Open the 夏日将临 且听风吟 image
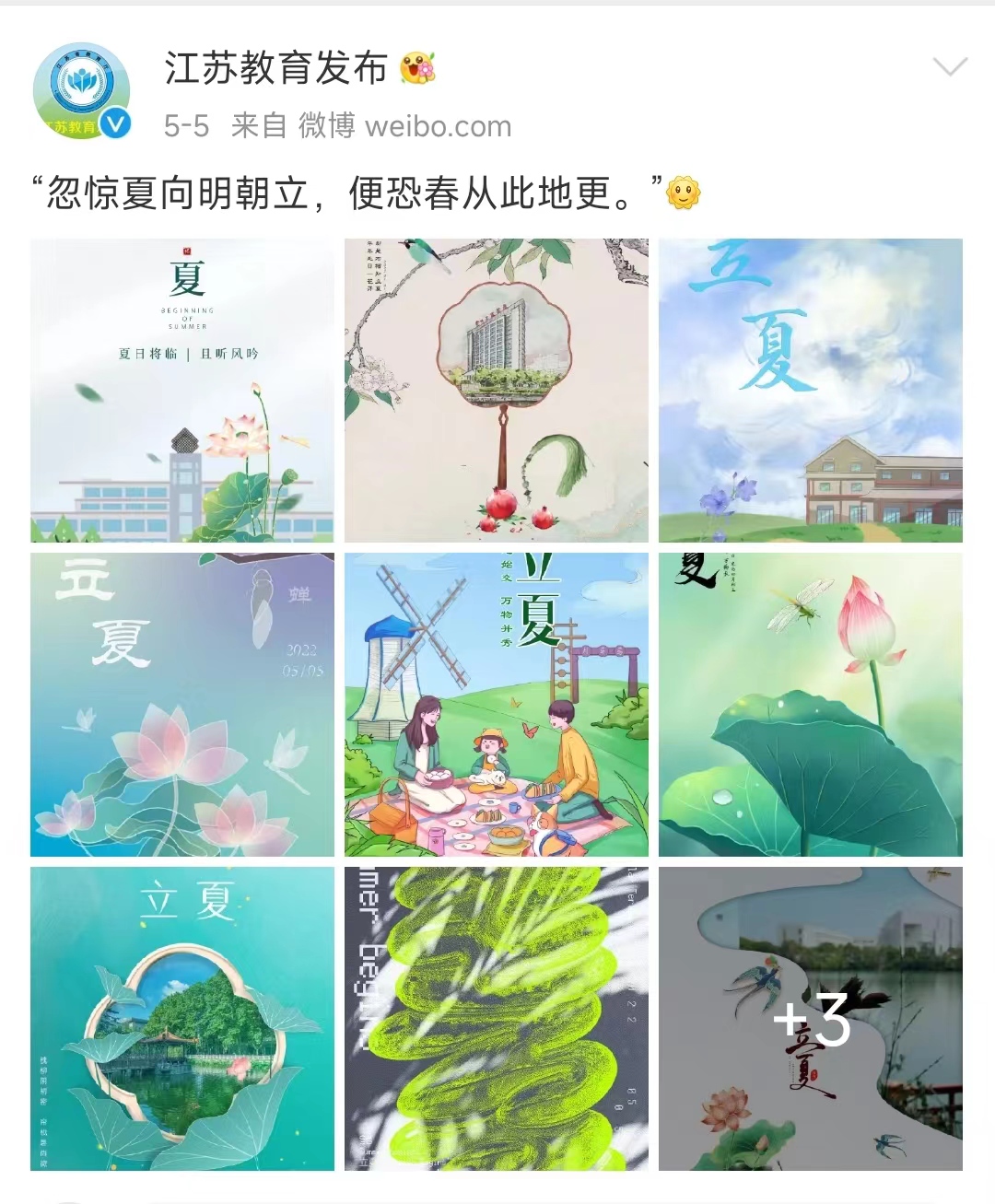The width and height of the screenshot is (995, 1204). (x=182, y=391)
